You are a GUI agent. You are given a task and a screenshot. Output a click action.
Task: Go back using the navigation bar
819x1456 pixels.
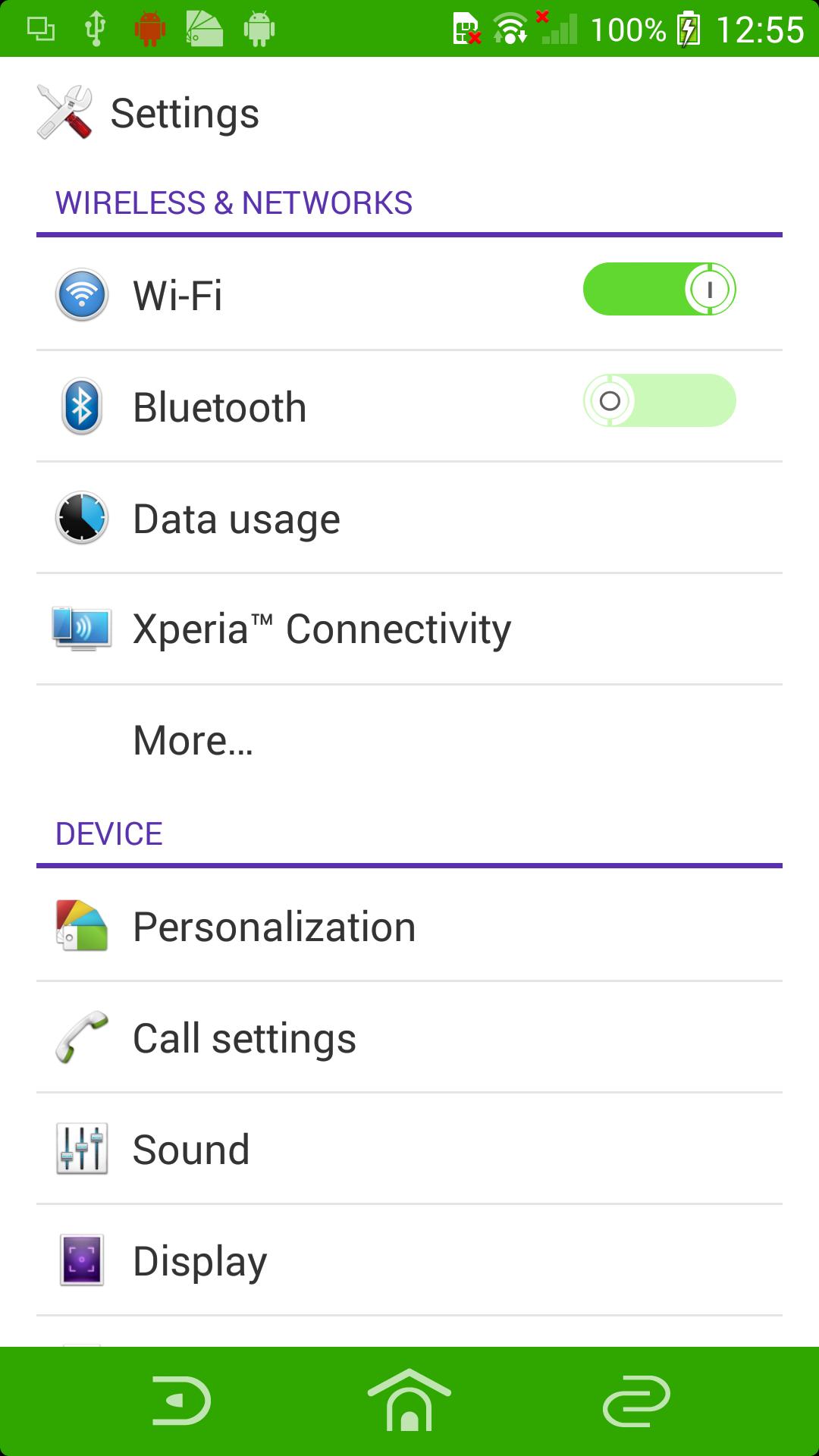pyautogui.click(x=182, y=1401)
